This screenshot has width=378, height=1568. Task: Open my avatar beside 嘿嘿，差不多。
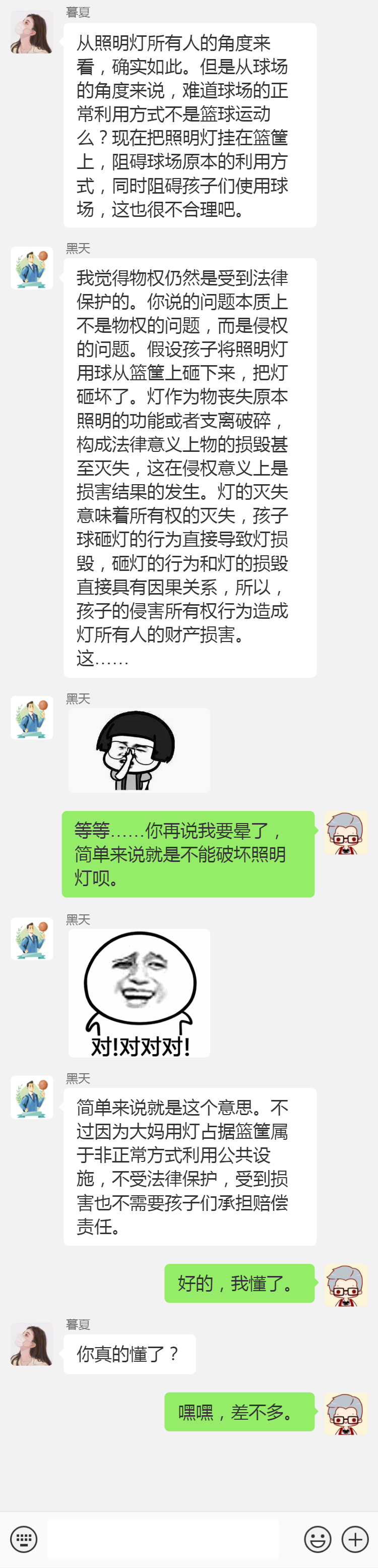(346, 1413)
